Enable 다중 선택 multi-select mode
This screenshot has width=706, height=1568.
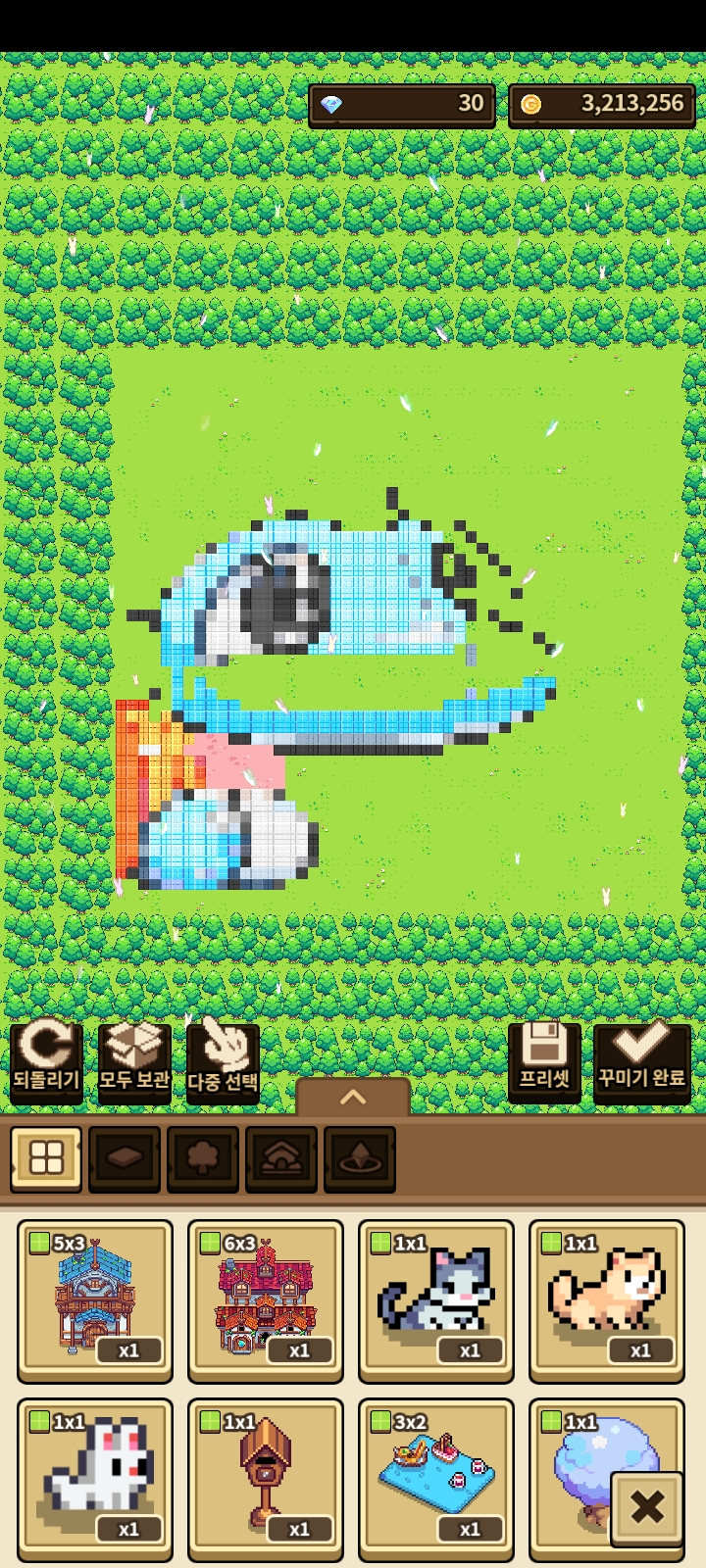[x=223, y=1060]
